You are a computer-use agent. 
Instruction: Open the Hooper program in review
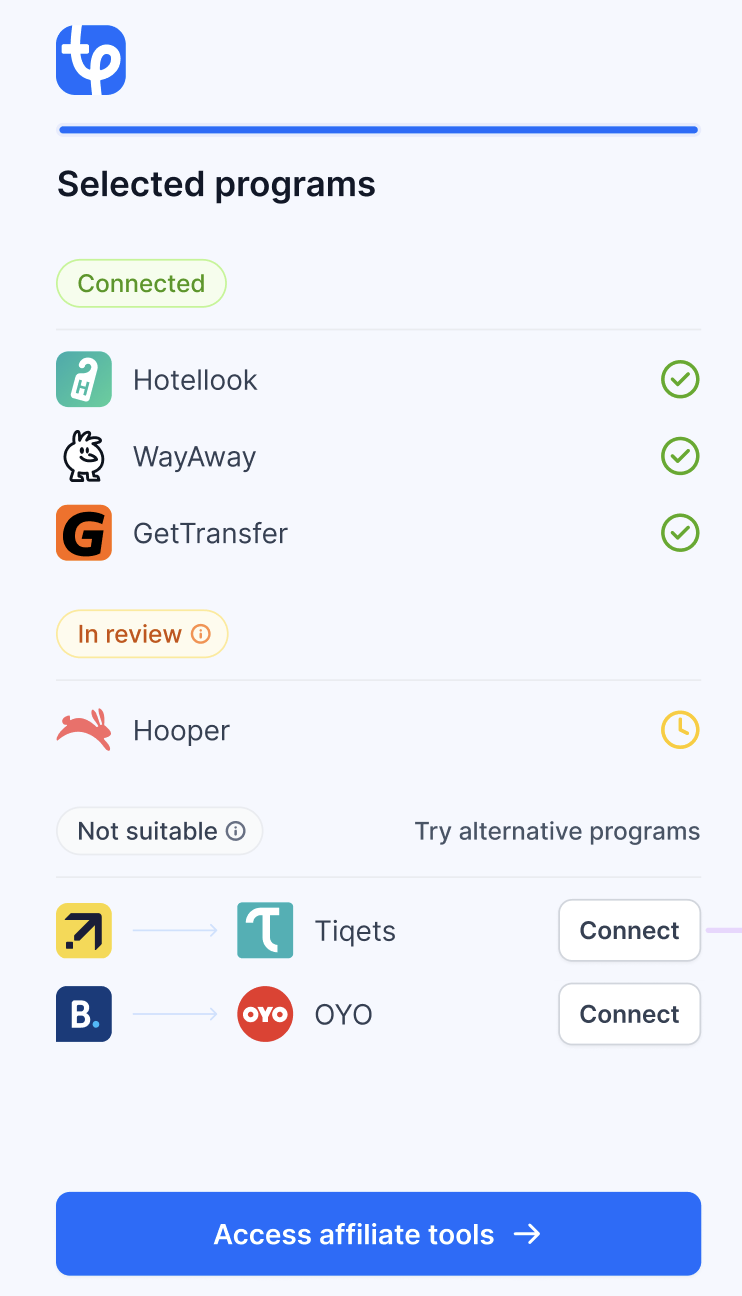pyautogui.click(x=378, y=730)
